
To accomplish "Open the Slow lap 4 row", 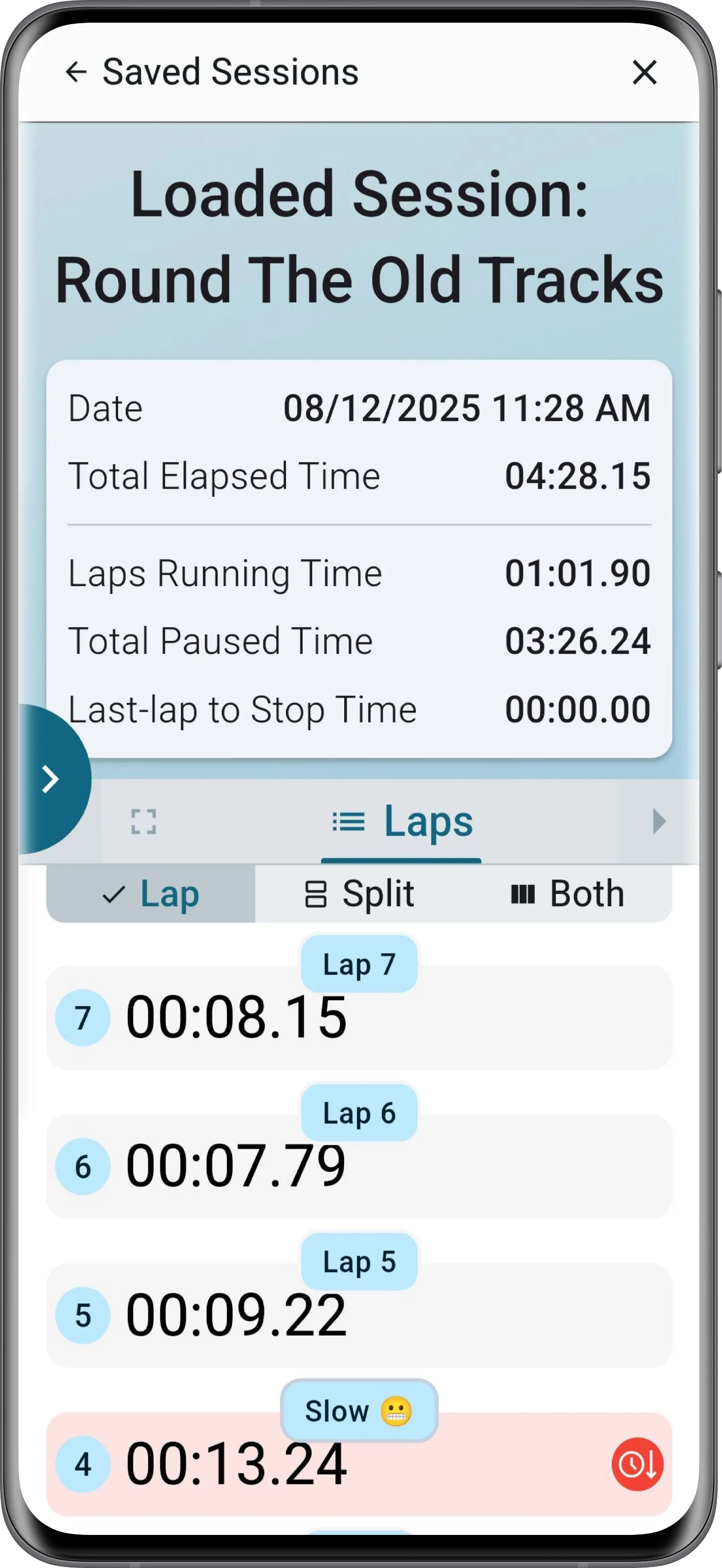I will coord(359,1464).
